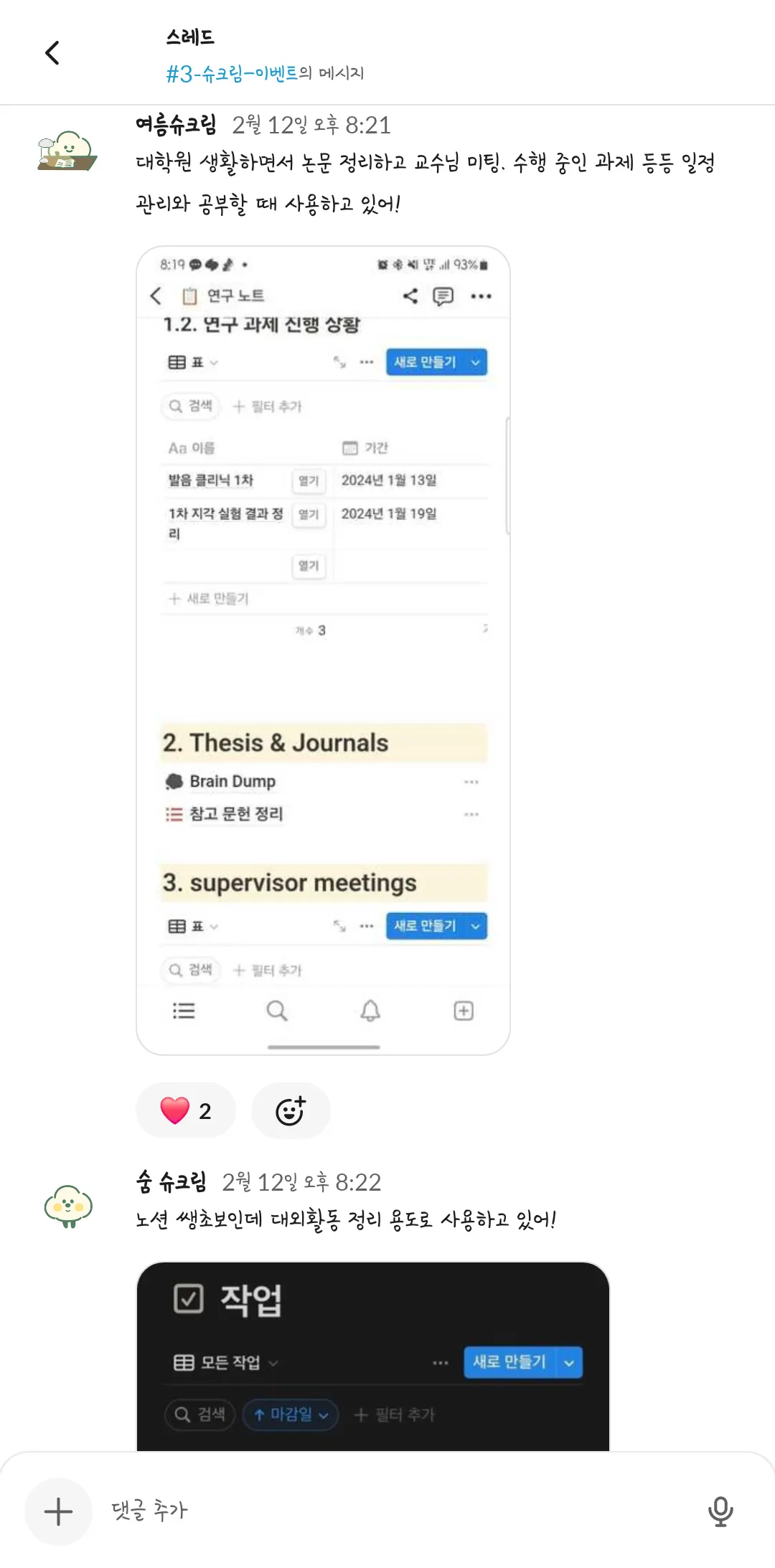Record a voice message with the microphone

click(720, 1511)
